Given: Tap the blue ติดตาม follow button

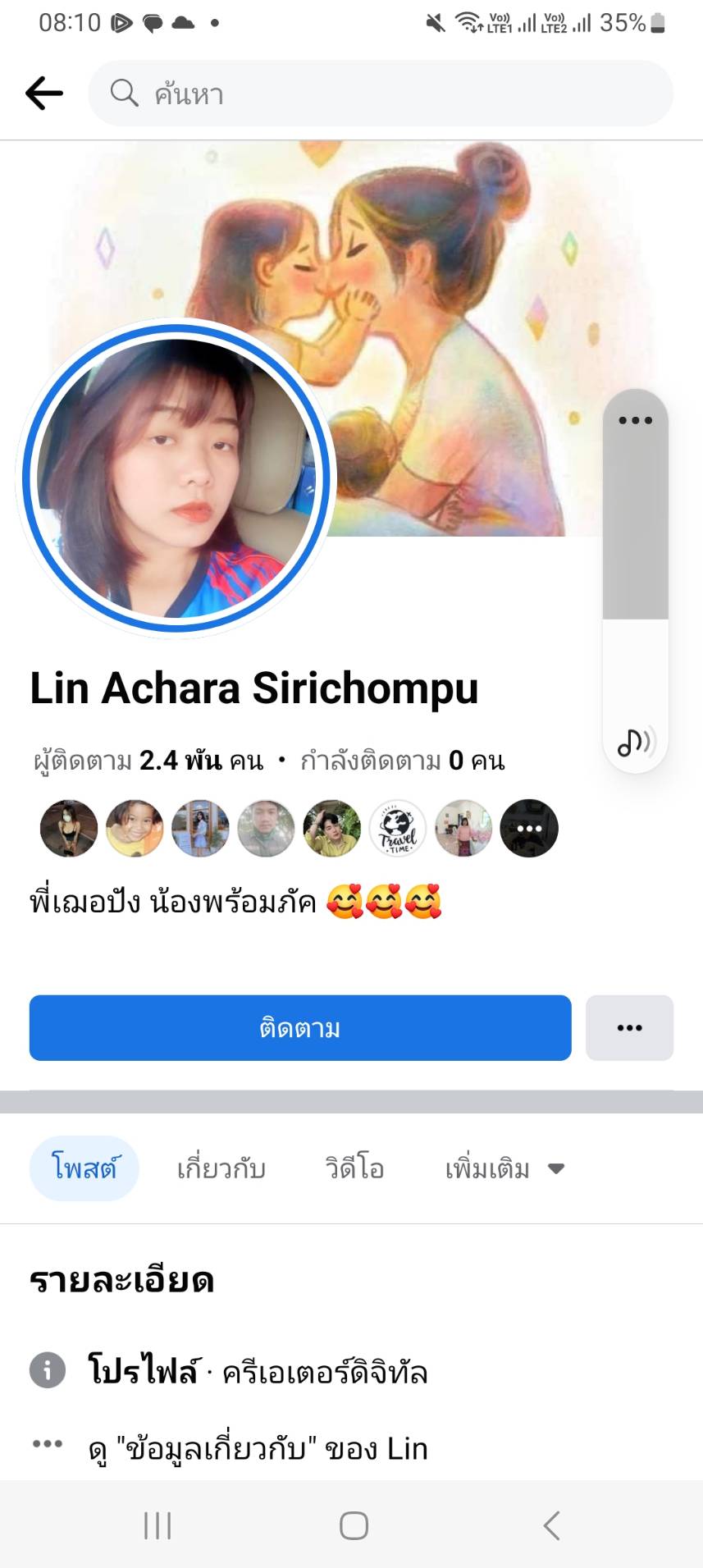Looking at the screenshot, I should coord(300,1027).
